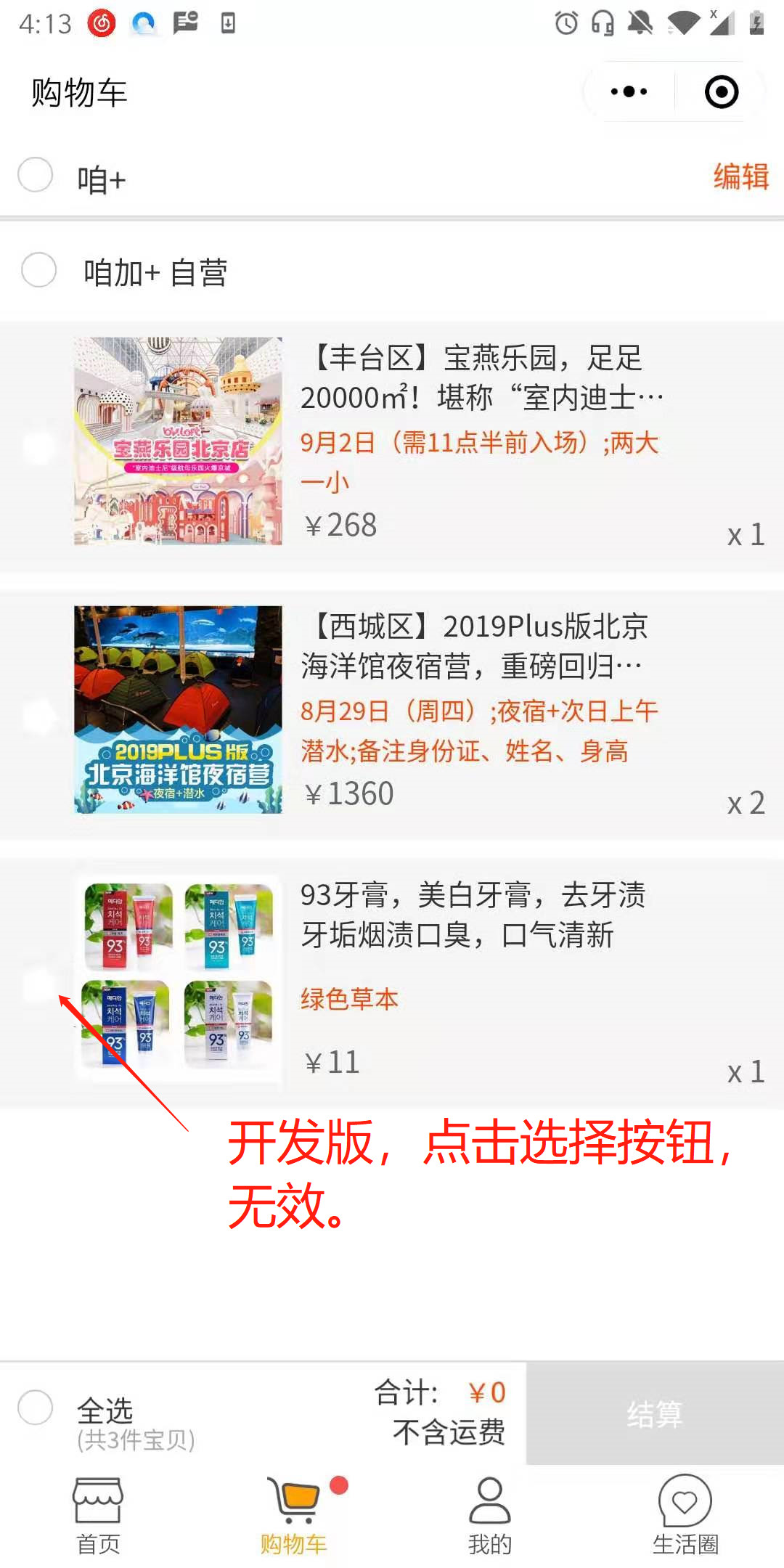Tap the 结算 checkout button

[655, 1413]
